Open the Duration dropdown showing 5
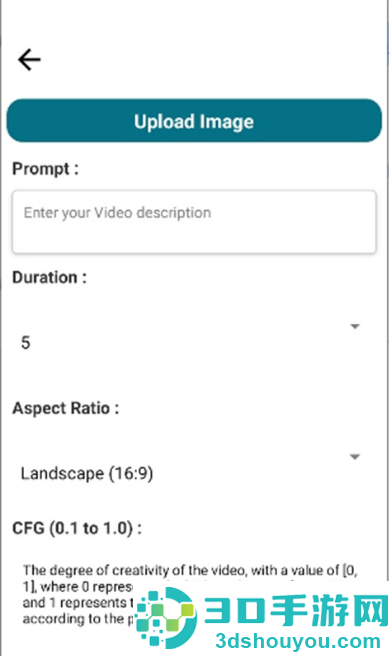The width and height of the screenshot is (389, 656). coord(190,338)
